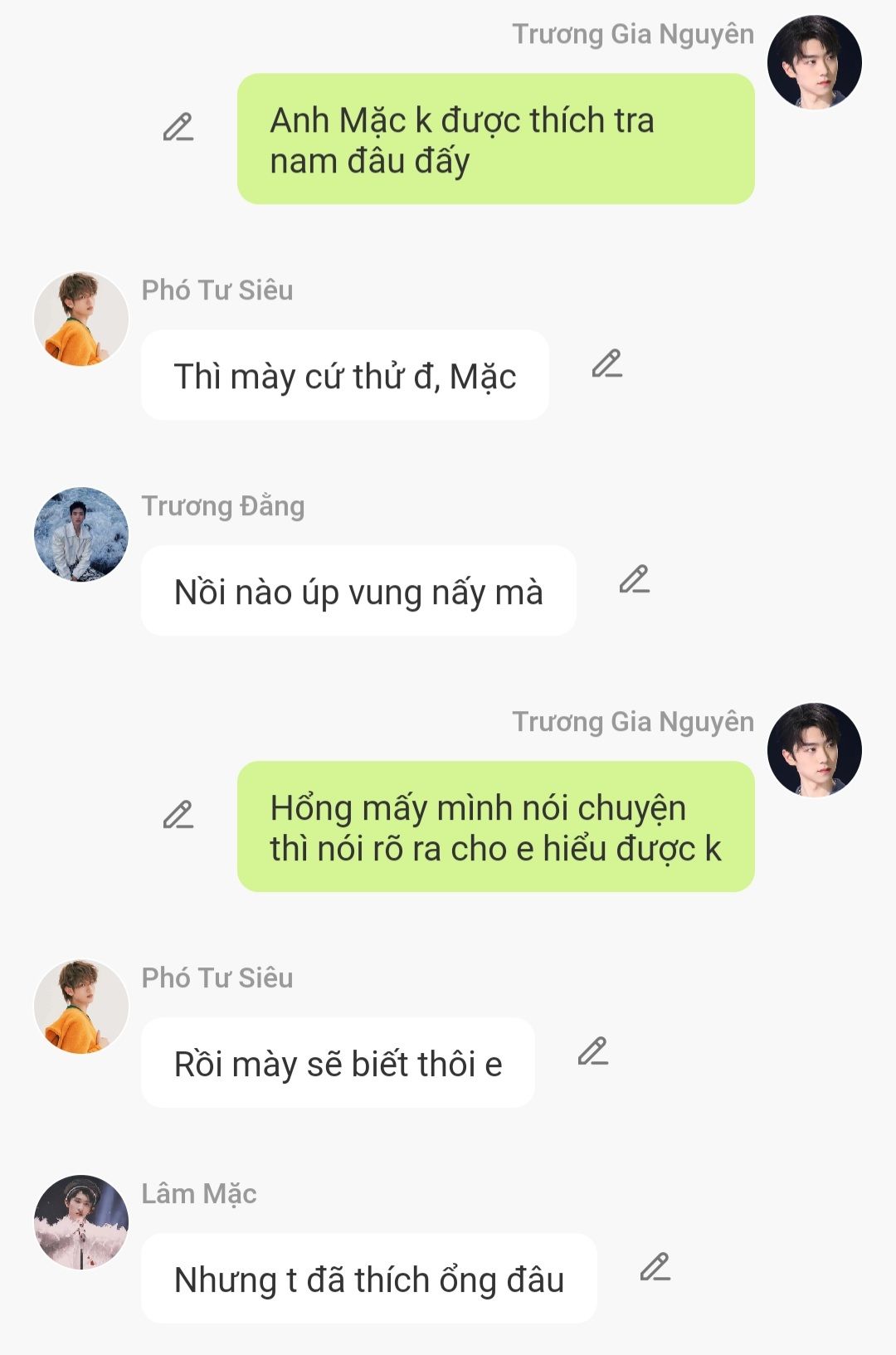This screenshot has width=896, height=1355.
Task: Edit the message starting "Hổng mấy mình nói chuyện"
Action: [178, 815]
